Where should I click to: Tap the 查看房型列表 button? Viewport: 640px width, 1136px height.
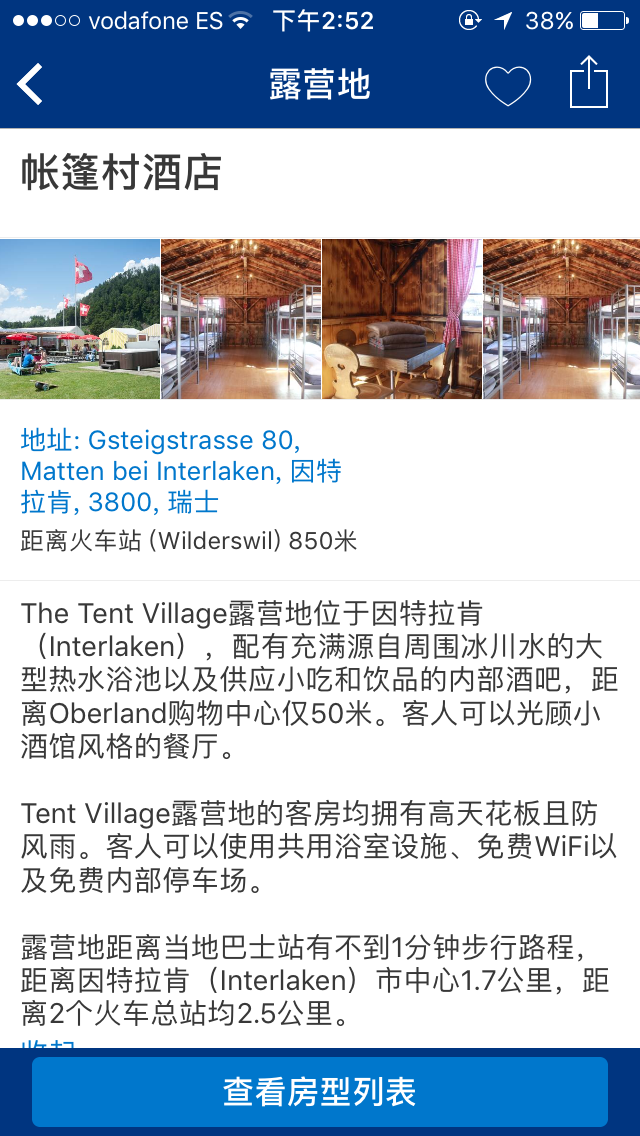coord(320,1091)
